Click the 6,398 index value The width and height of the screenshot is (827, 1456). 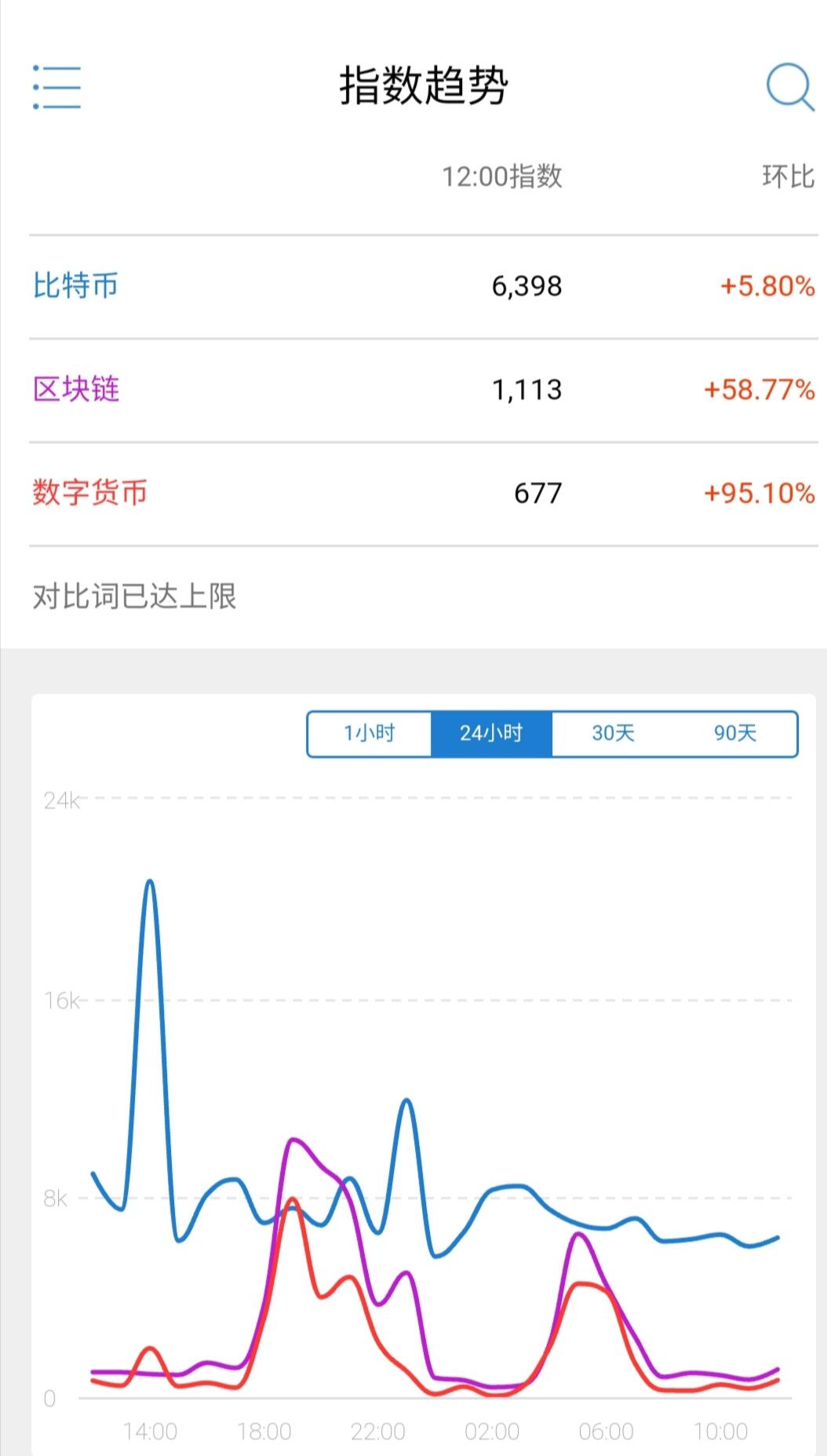[526, 286]
